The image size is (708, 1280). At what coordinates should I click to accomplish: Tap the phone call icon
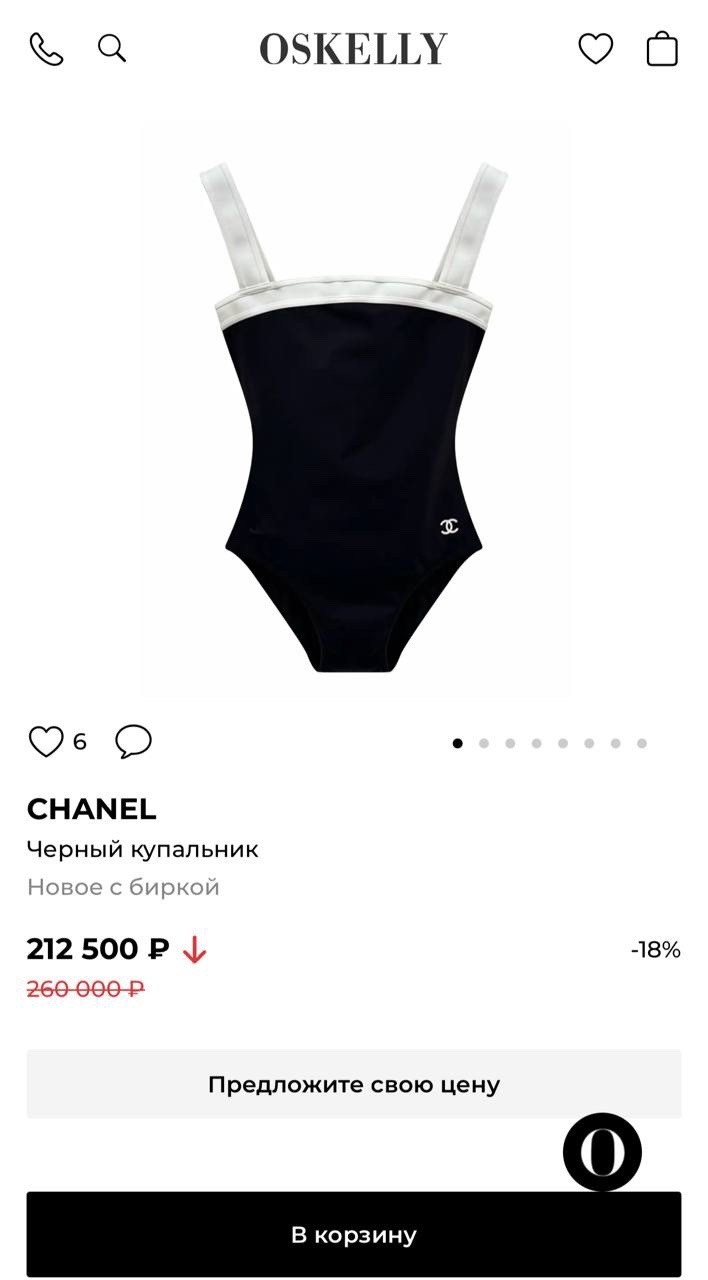click(x=46, y=49)
